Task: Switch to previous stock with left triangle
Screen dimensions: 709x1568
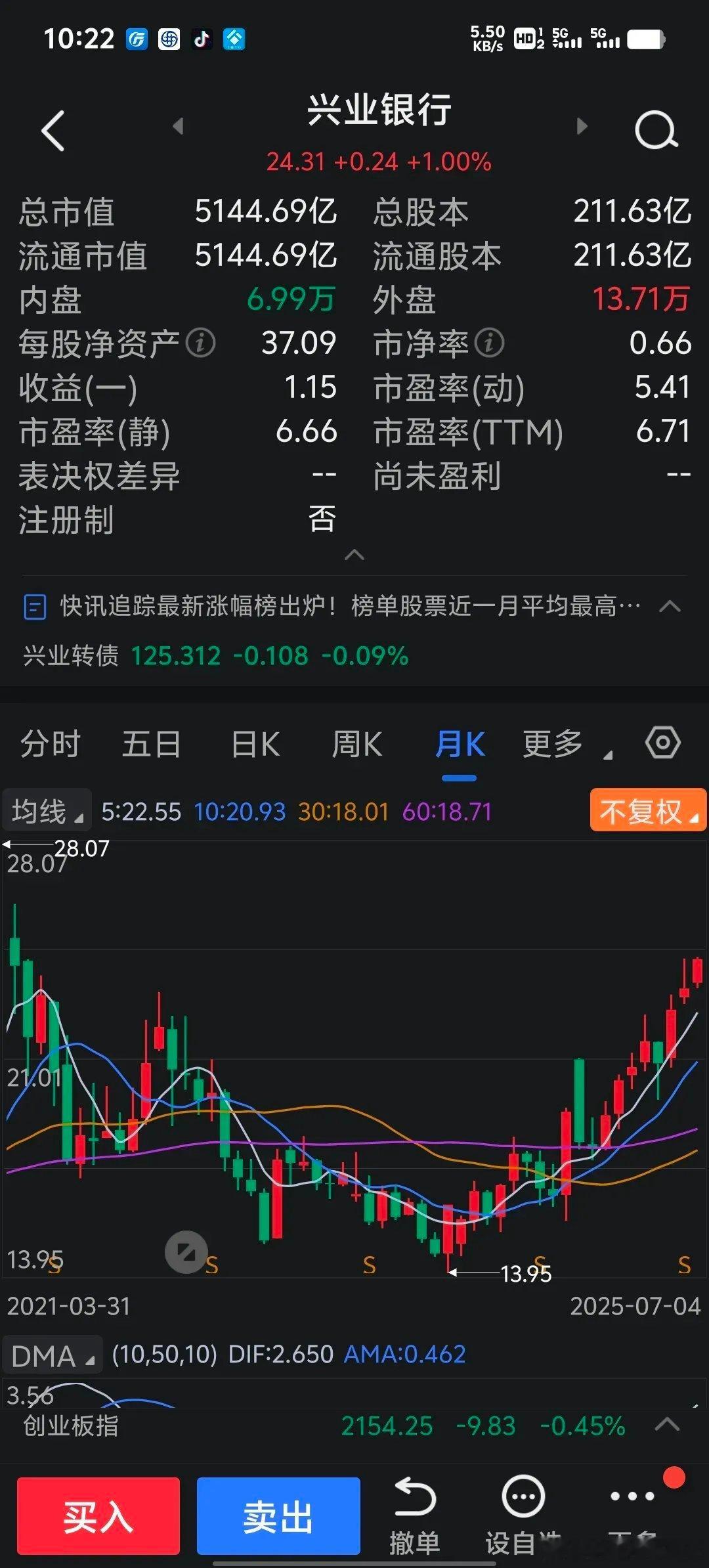Action: [177, 126]
